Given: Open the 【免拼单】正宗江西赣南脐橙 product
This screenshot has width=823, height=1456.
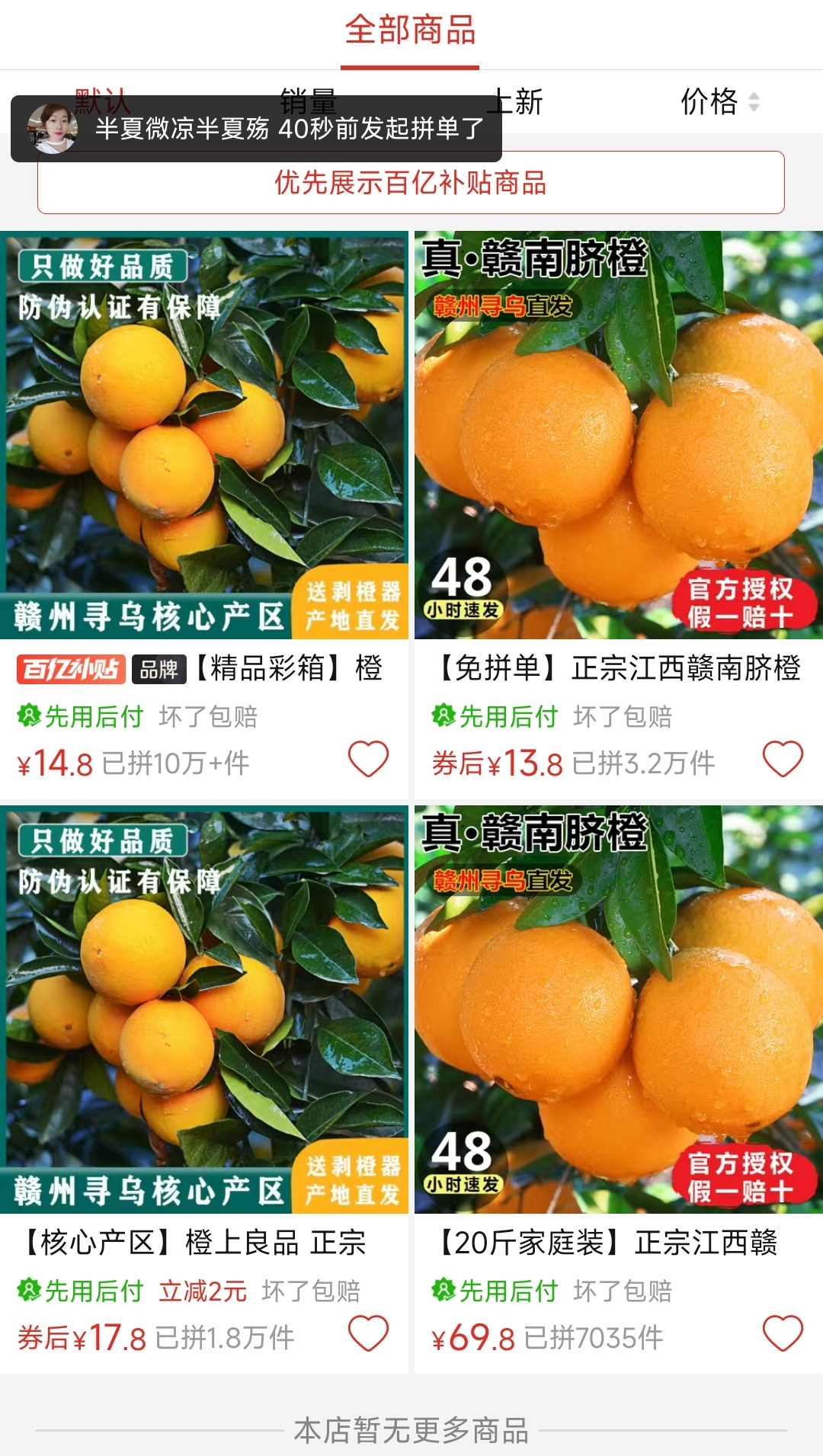Looking at the screenshot, I should (618, 435).
